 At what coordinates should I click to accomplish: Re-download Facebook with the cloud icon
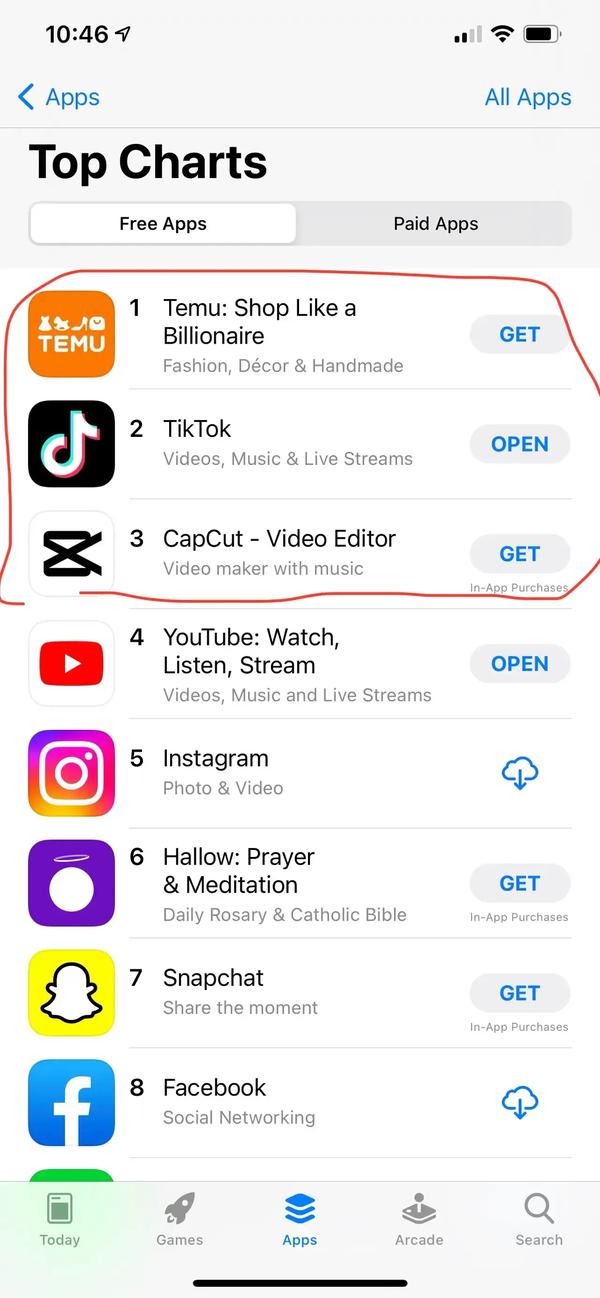[x=519, y=1103]
